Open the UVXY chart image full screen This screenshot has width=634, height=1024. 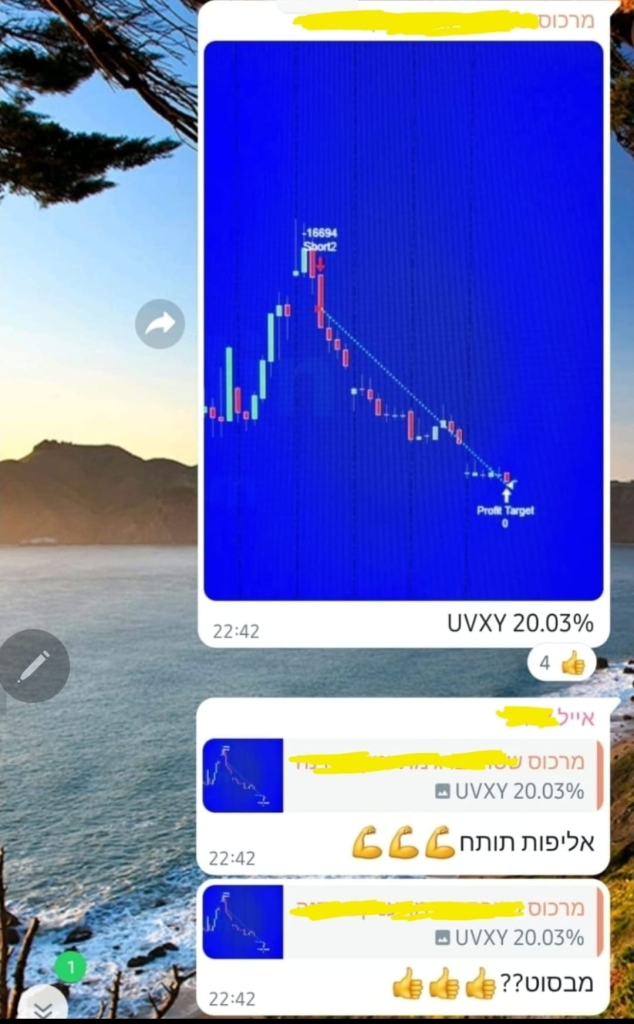point(403,320)
